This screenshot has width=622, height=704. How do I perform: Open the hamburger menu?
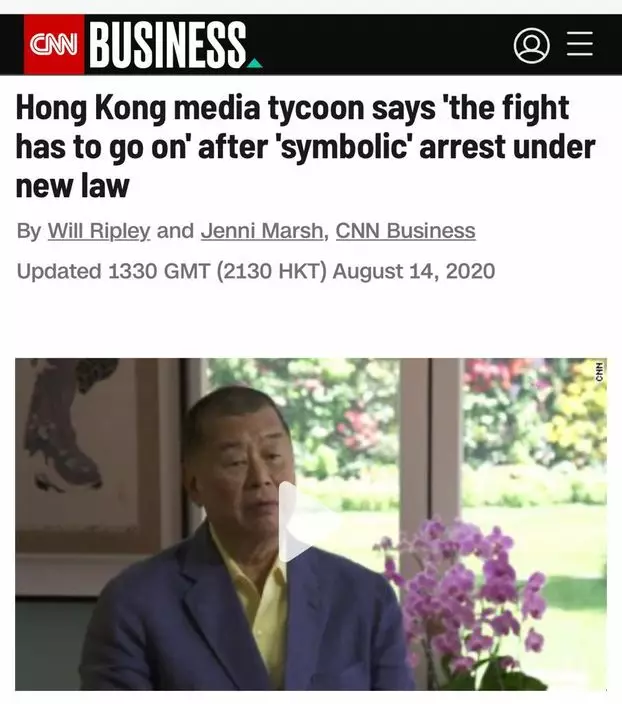[580, 45]
